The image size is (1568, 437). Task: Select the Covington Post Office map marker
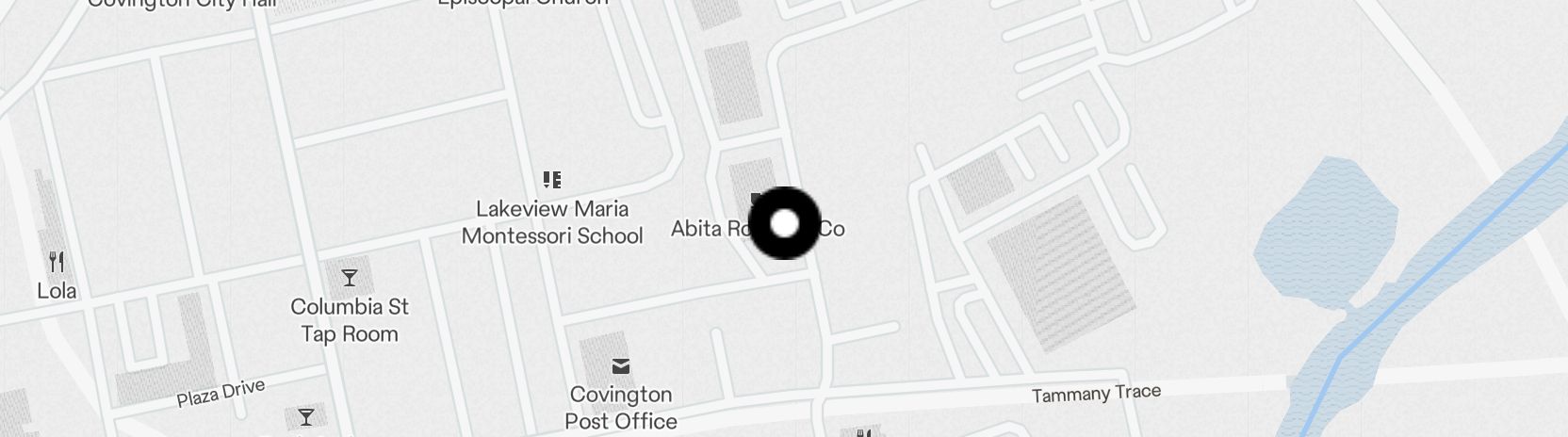[x=620, y=366]
